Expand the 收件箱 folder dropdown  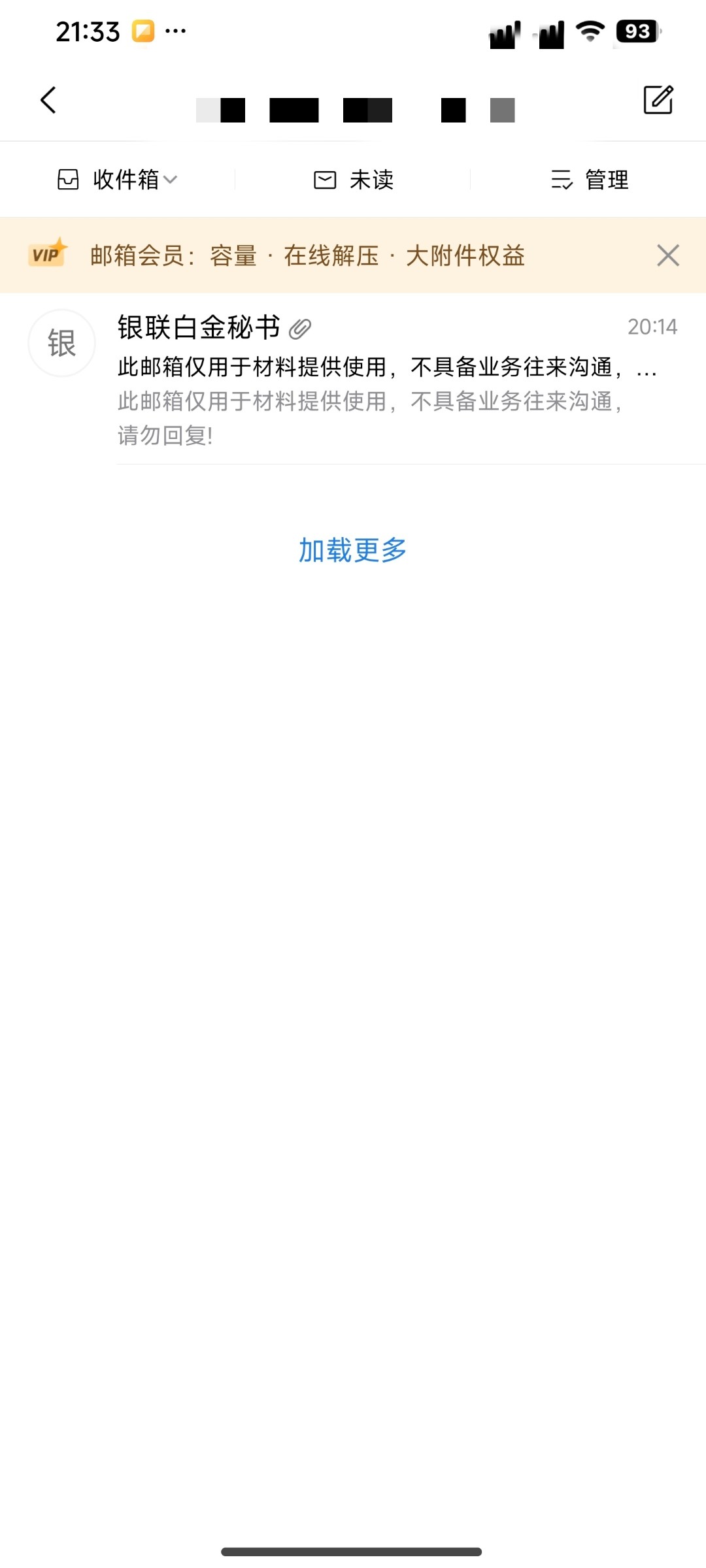[x=118, y=180]
